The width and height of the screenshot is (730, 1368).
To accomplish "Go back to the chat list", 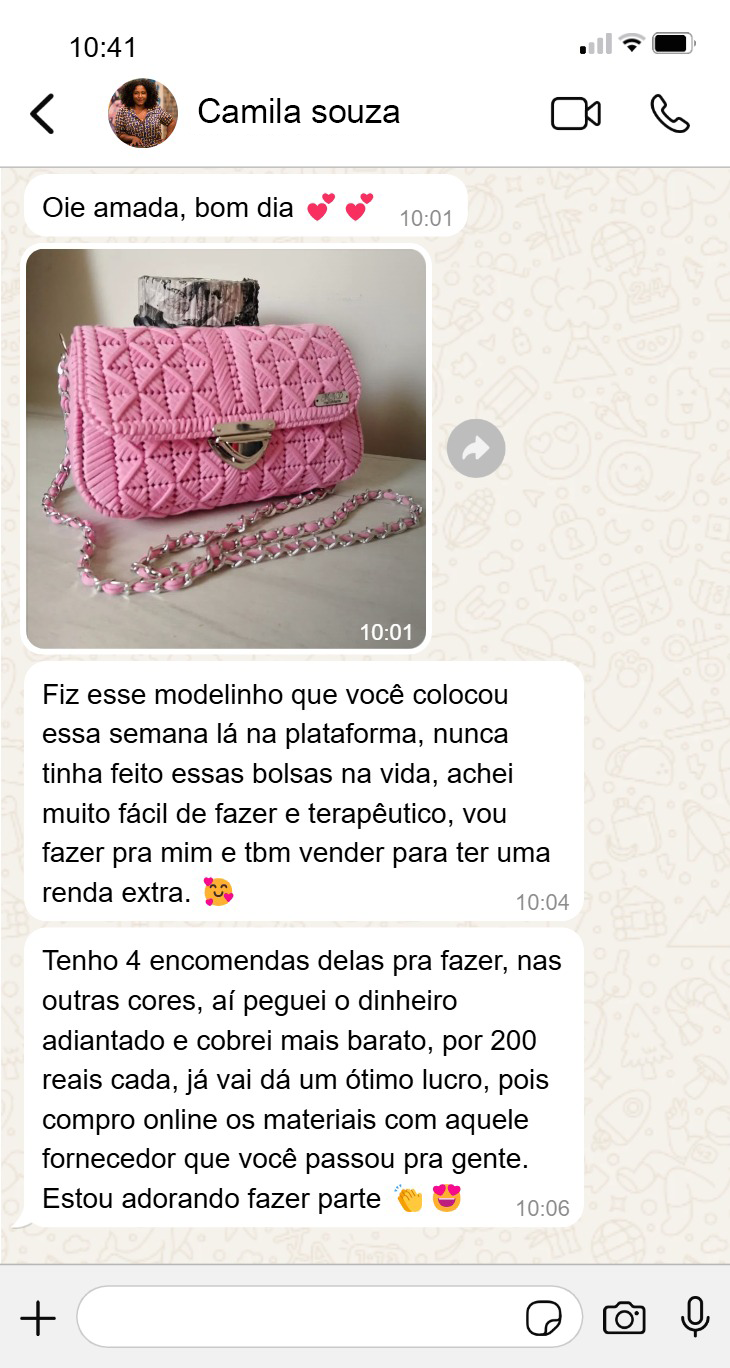I will click(x=43, y=114).
